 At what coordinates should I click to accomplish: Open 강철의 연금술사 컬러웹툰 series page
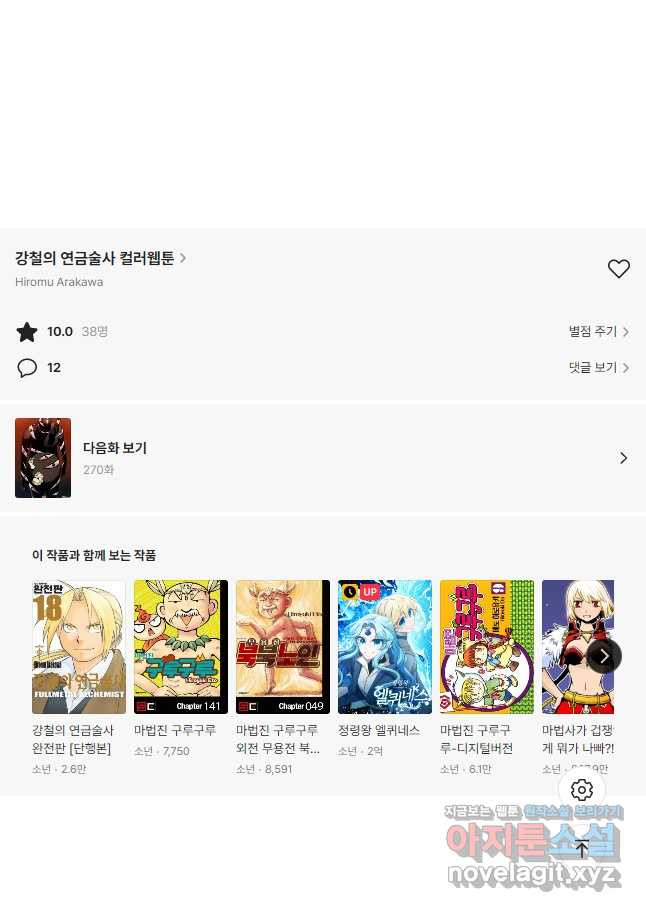coord(100,258)
